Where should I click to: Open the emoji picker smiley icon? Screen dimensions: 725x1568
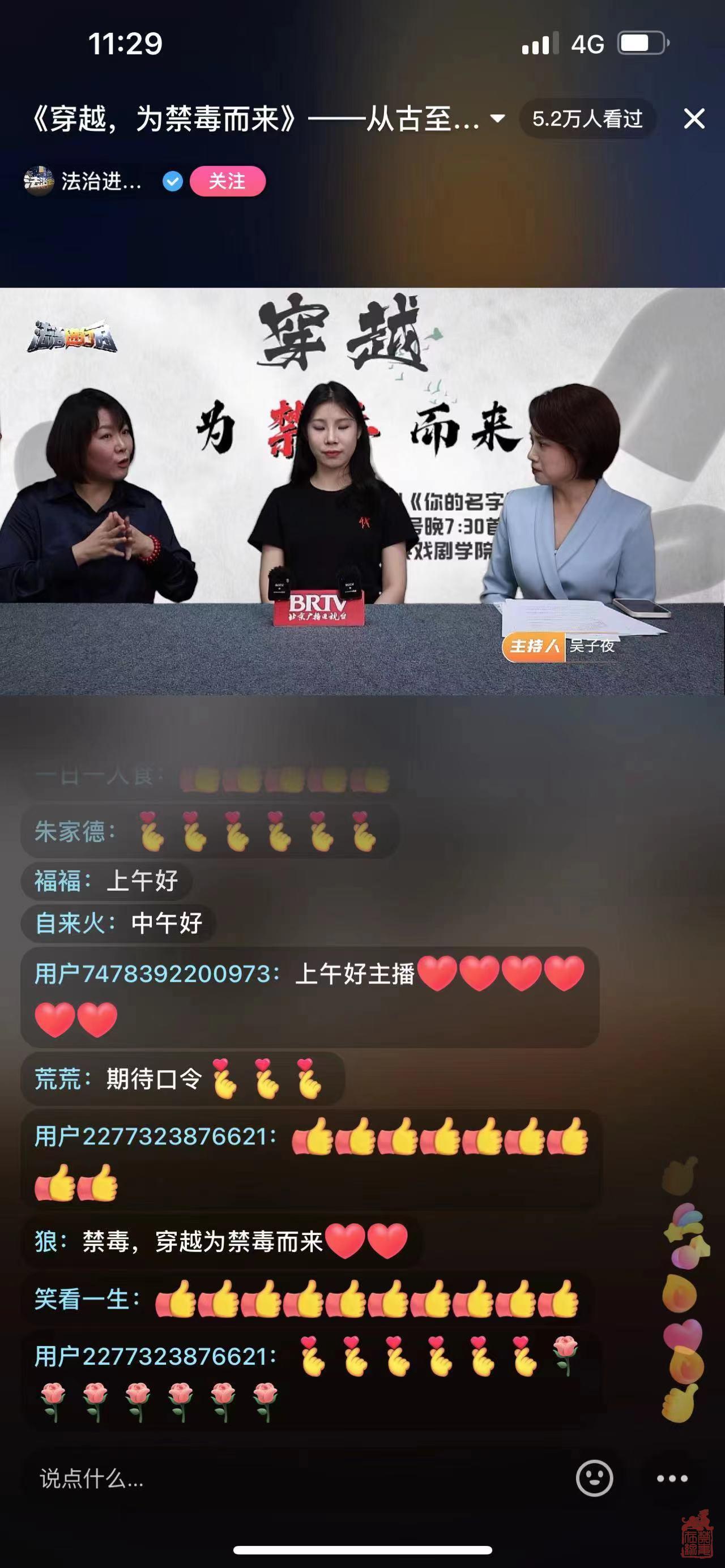594,1478
